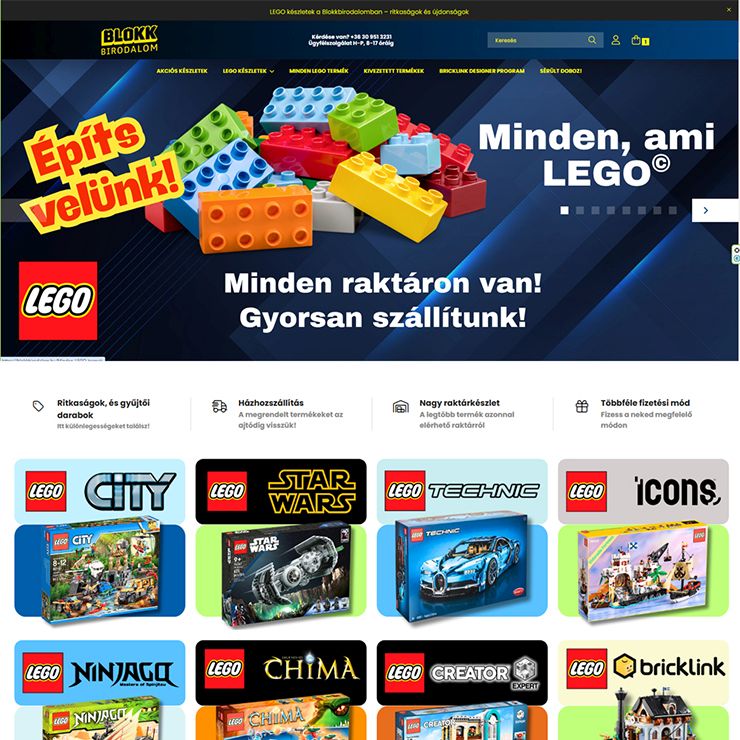740x740 pixels.
Task: Open Sérült doboz! section
Action: (x=560, y=71)
